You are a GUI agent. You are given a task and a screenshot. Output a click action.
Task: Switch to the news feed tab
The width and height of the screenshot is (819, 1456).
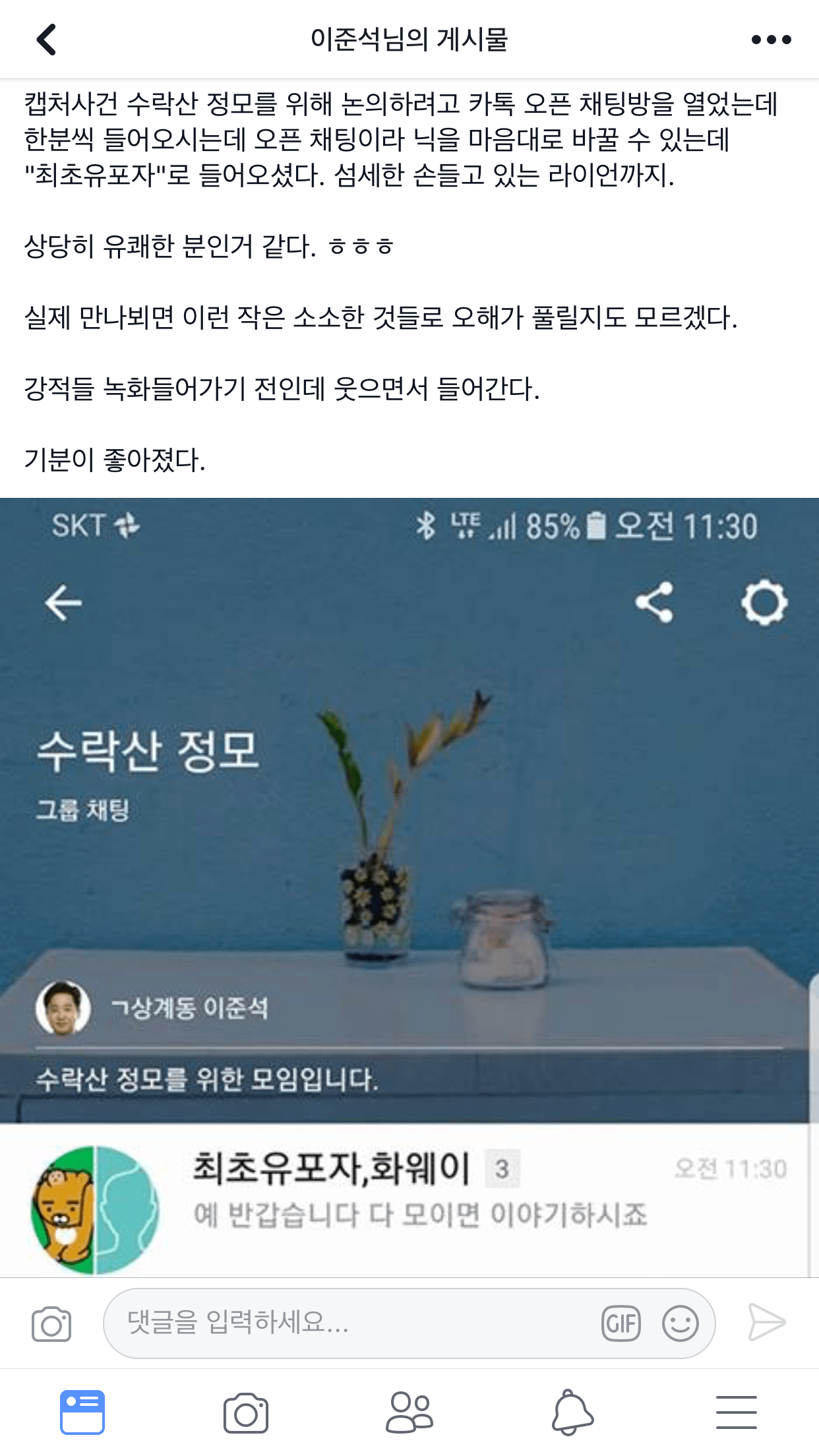click(82, 1412)
